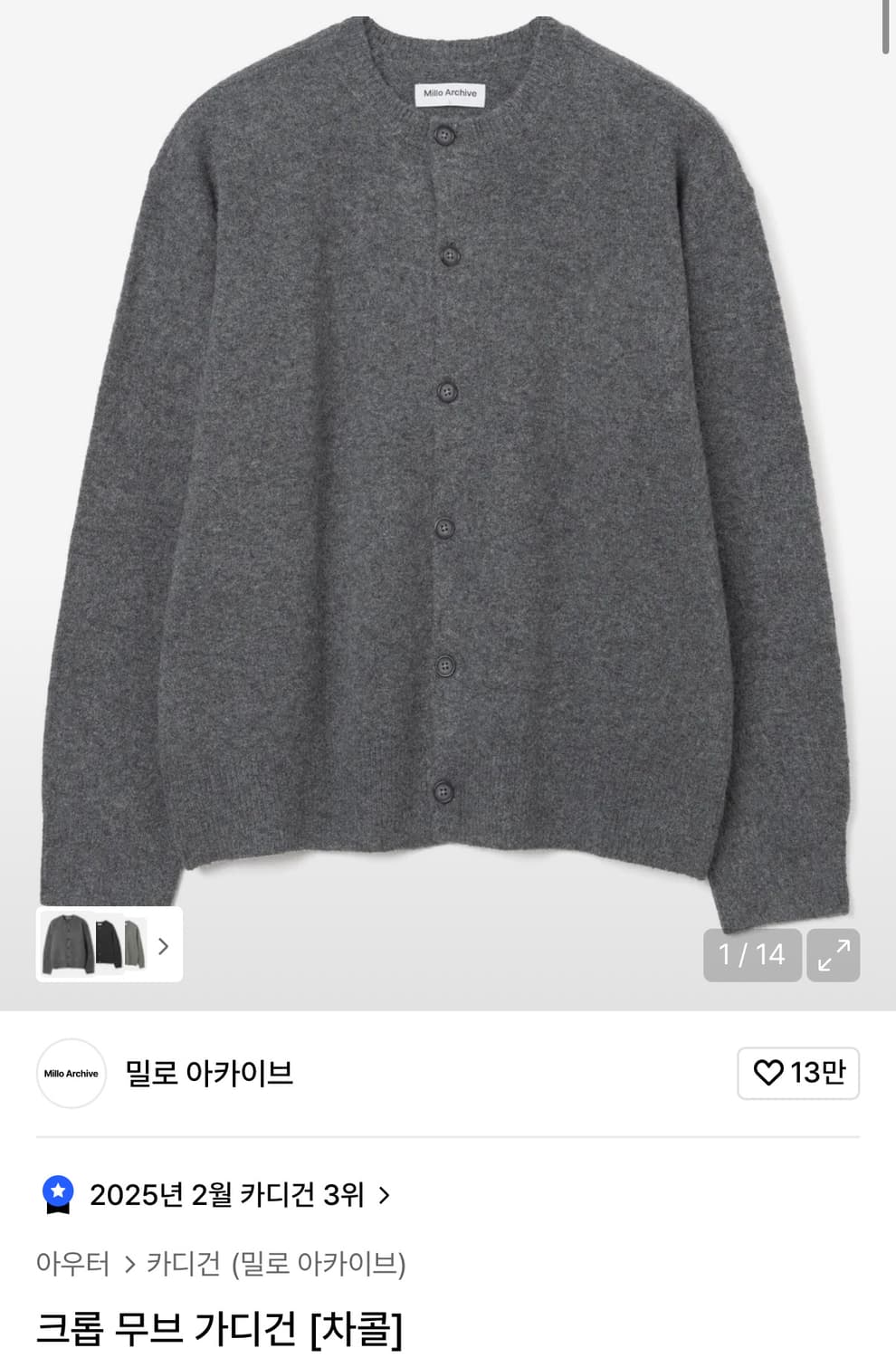Select the gray folded cardigan thumbnail
This screenshot has height=1358, width=896.
click(x=136, y=946)
